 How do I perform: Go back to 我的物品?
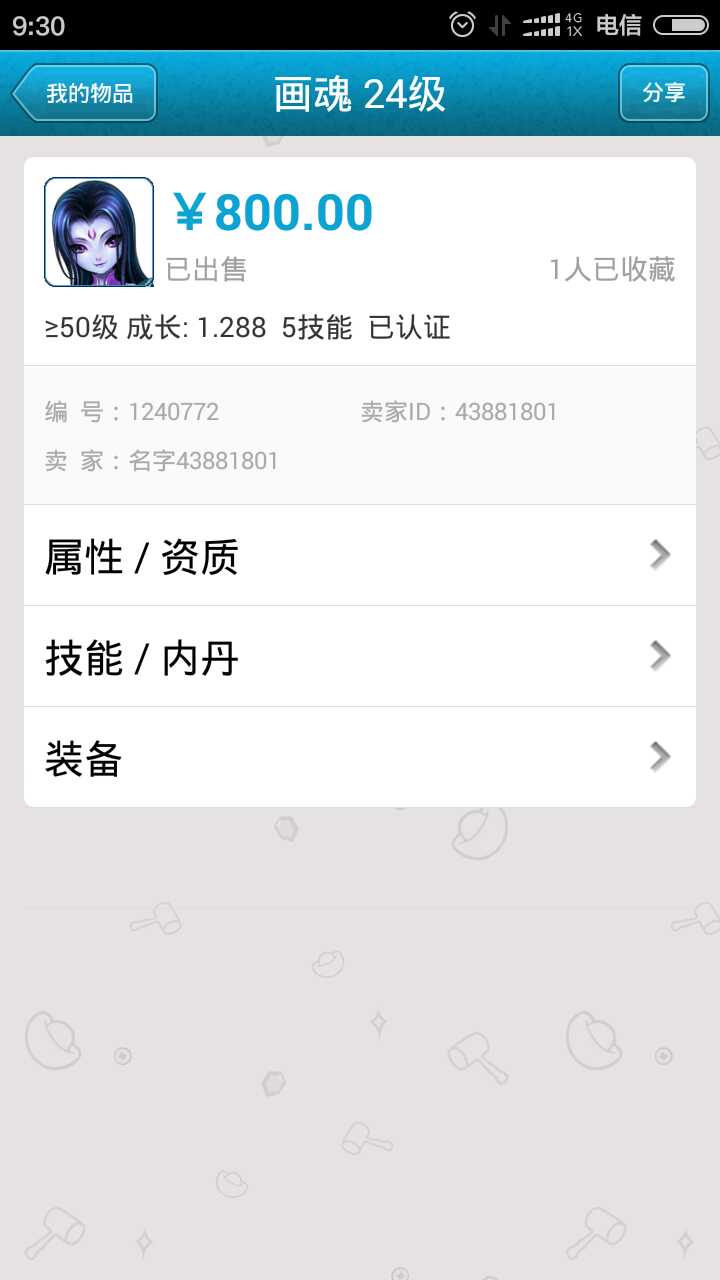coord(86,94)
